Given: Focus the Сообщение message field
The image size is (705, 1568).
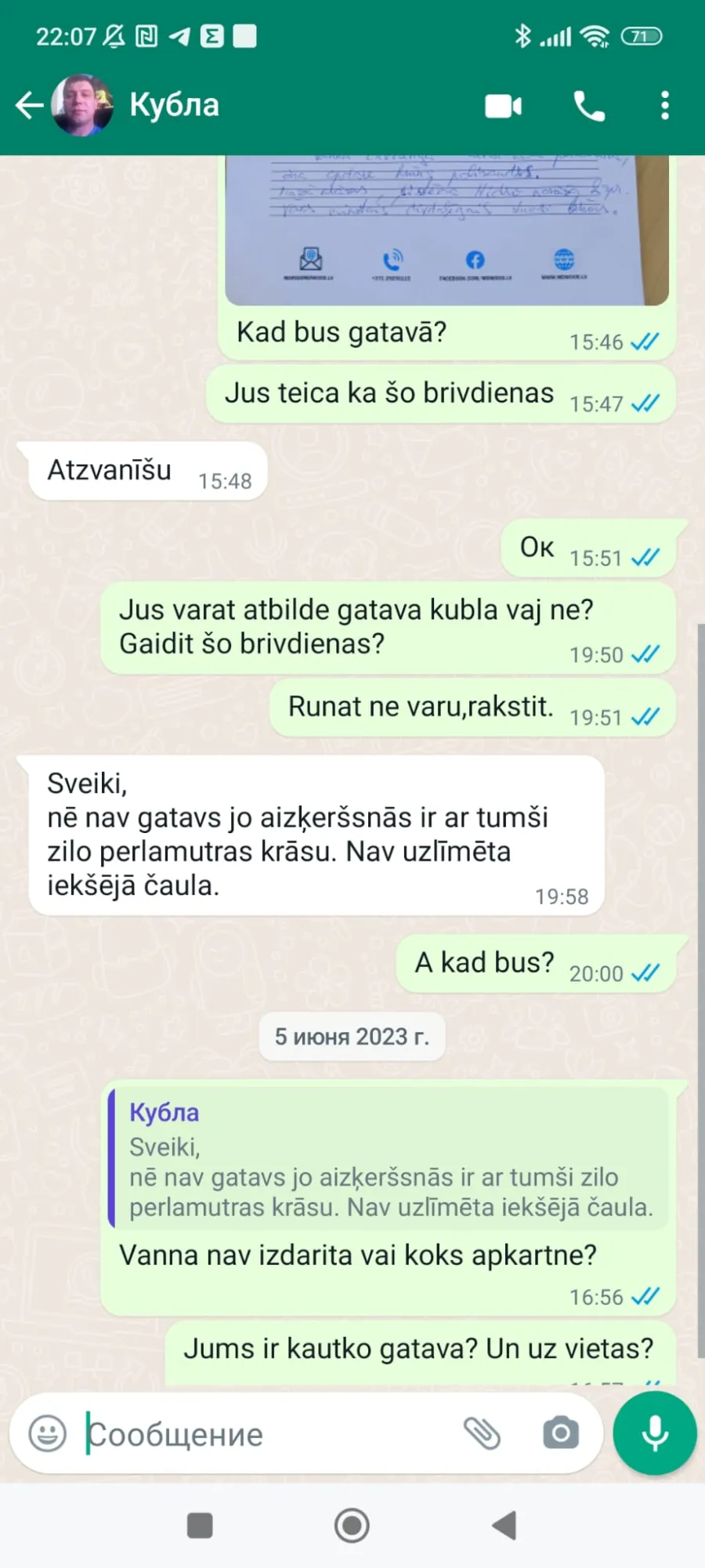Looking at the screenshot, I should coord(266,1434).
